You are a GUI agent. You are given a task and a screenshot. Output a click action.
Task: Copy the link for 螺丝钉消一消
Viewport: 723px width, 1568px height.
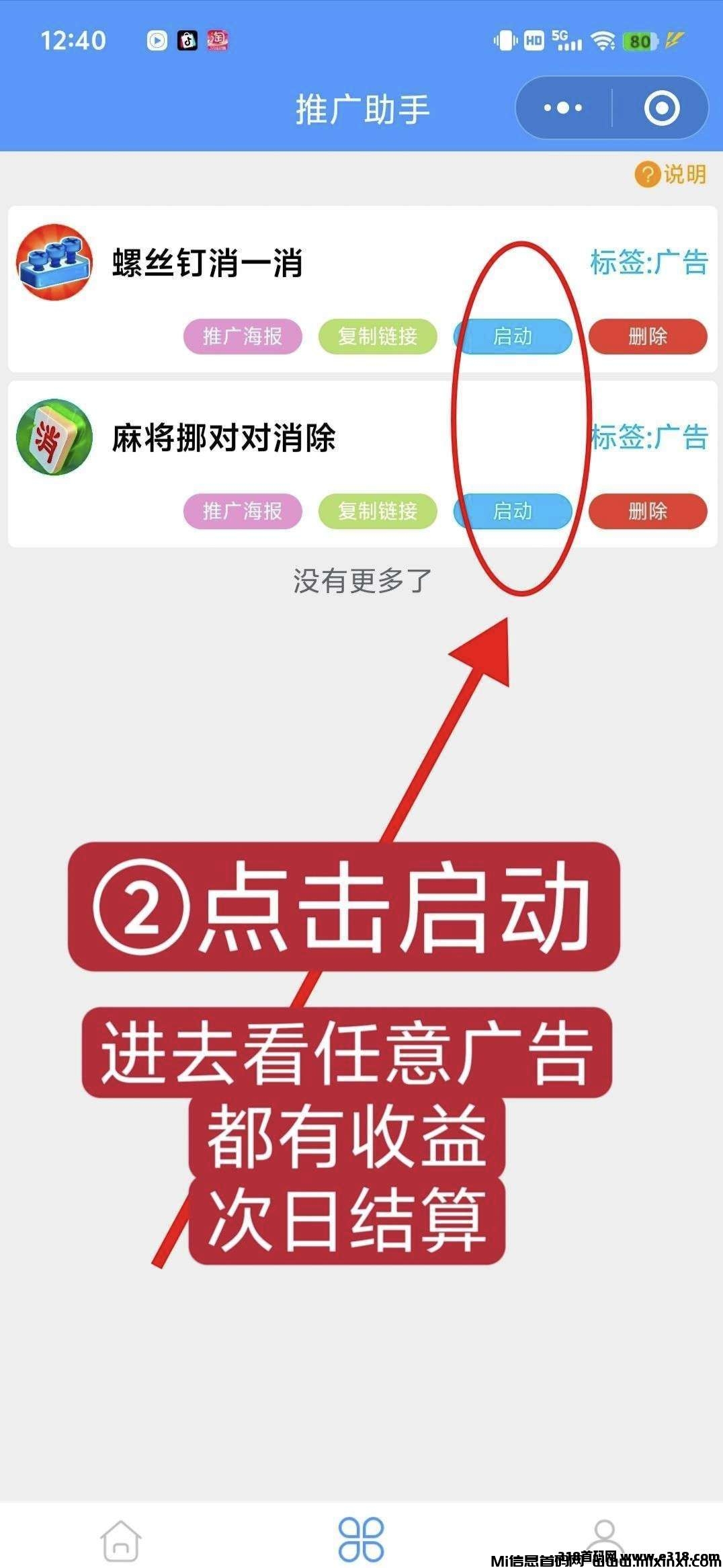pyautogui.click(x=378, y=336)
